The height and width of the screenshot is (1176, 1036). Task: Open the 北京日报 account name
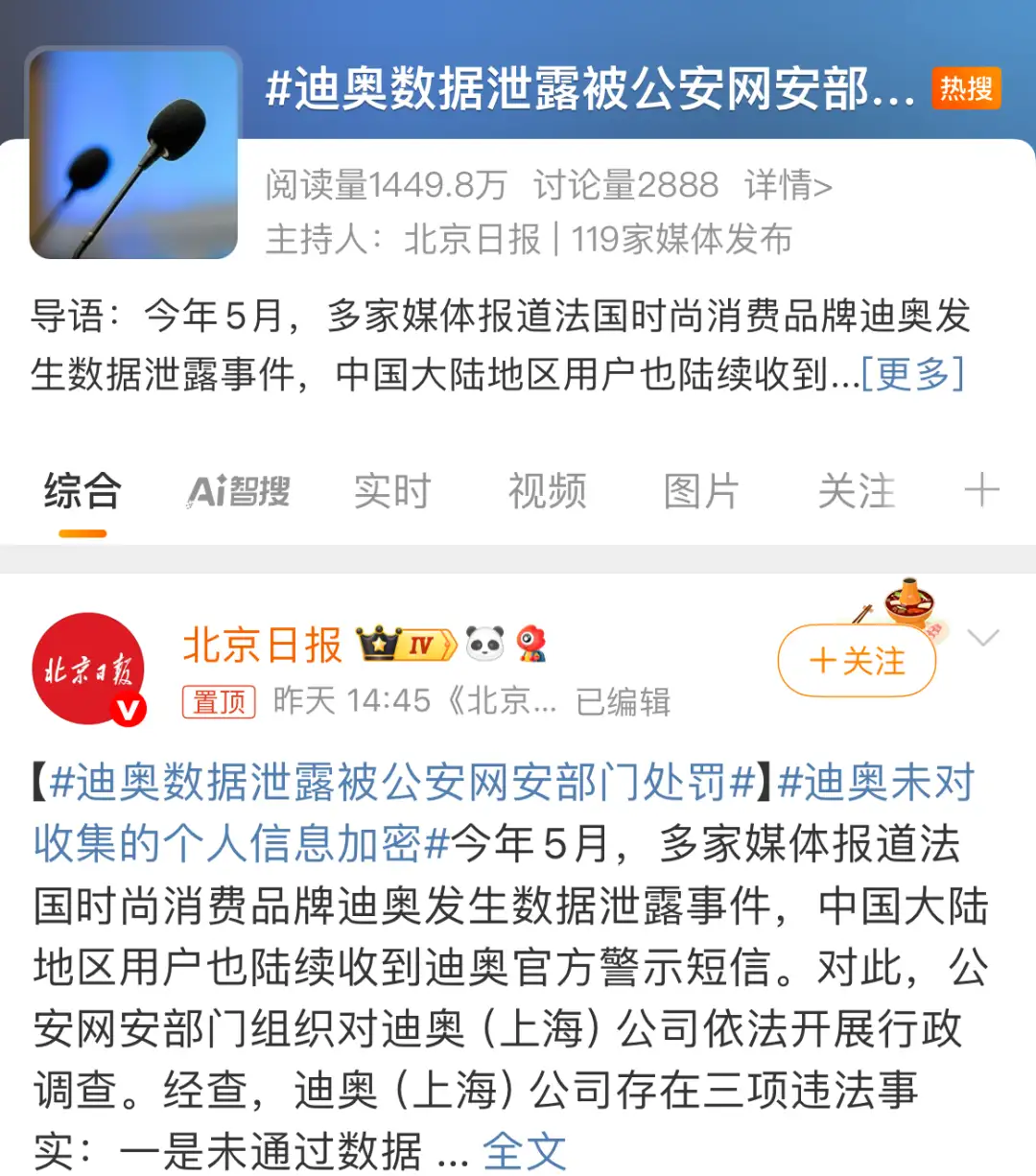coord(262,645)
